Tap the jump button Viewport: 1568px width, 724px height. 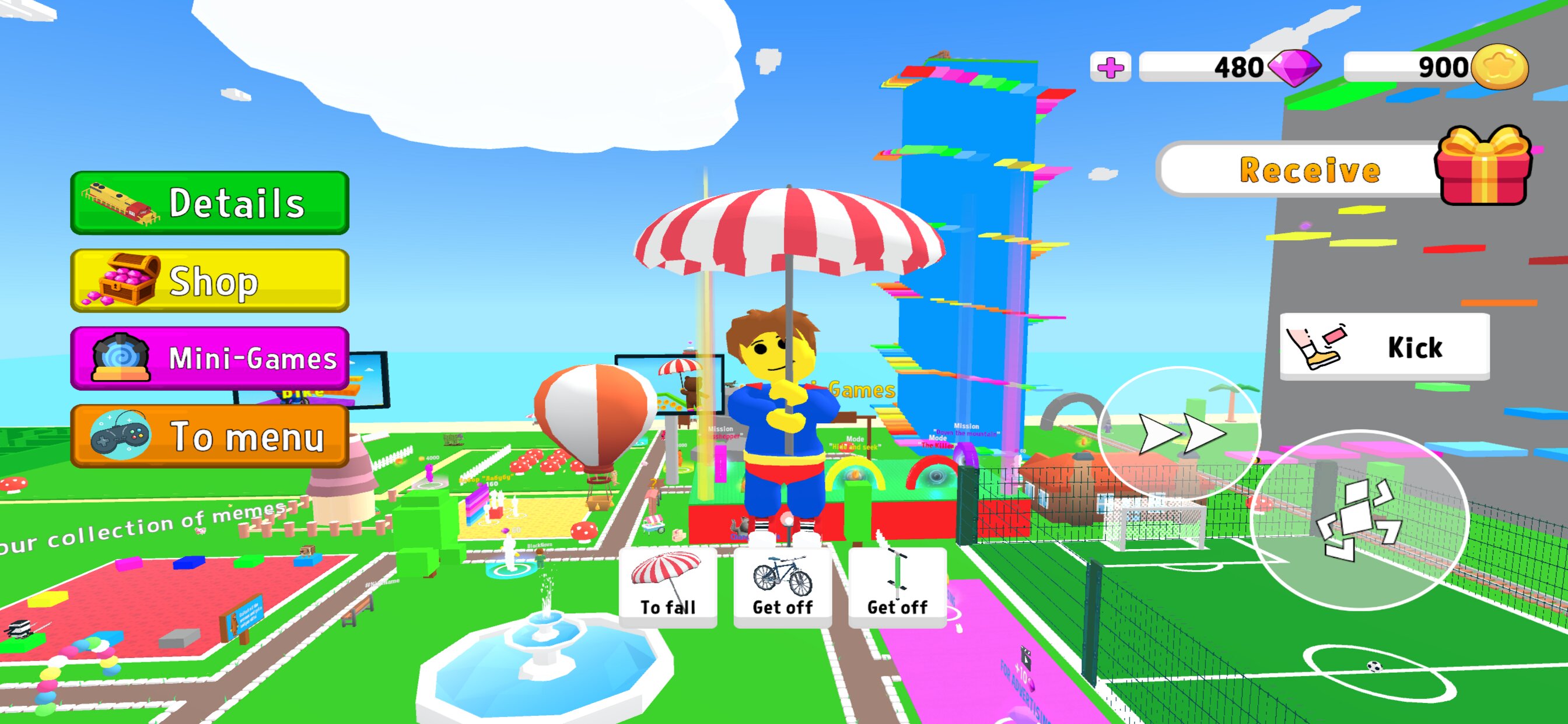1359,519
